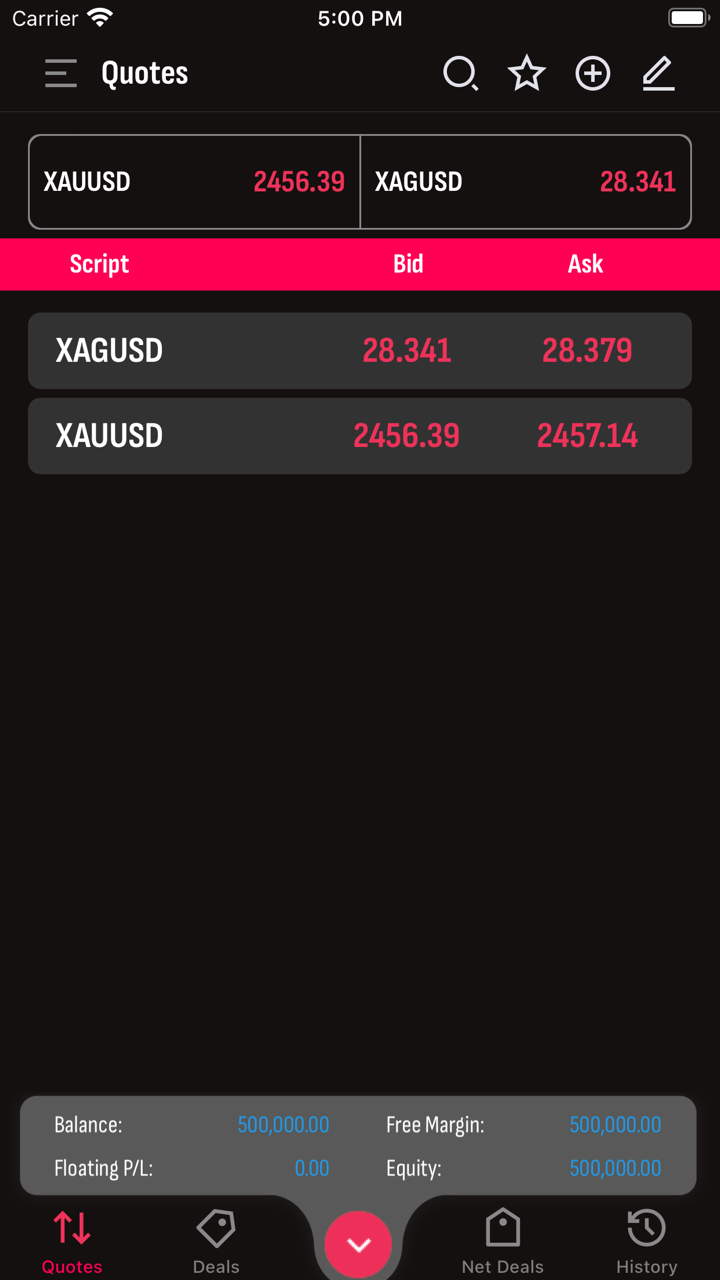Stay on the Quotes tab
Screen dimensions: 720x1280
(72, 1241)
